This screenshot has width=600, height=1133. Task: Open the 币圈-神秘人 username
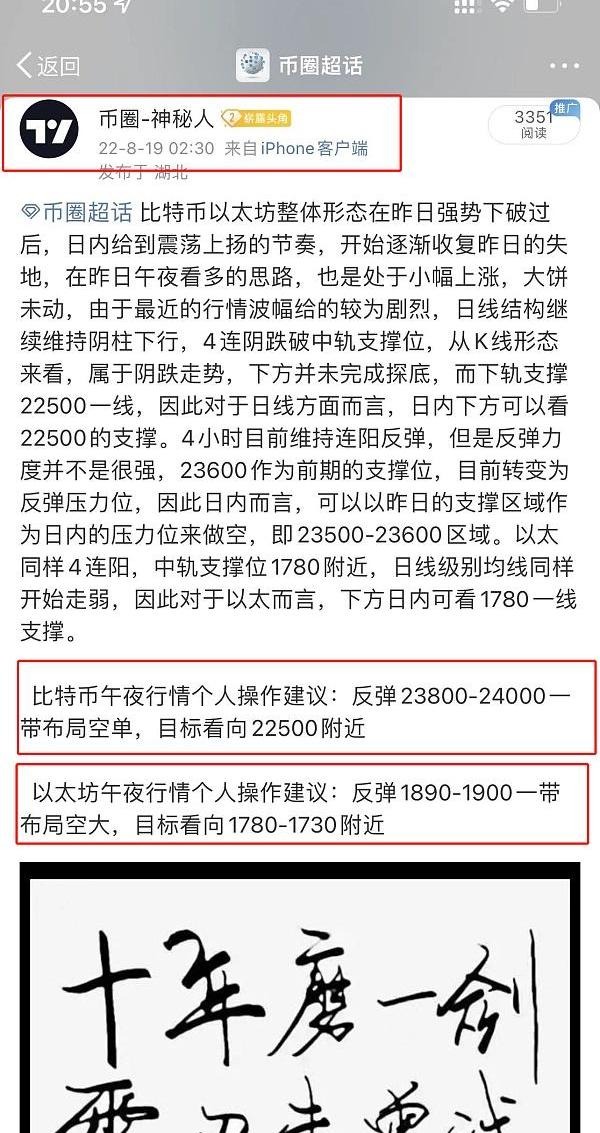(156, 118)
